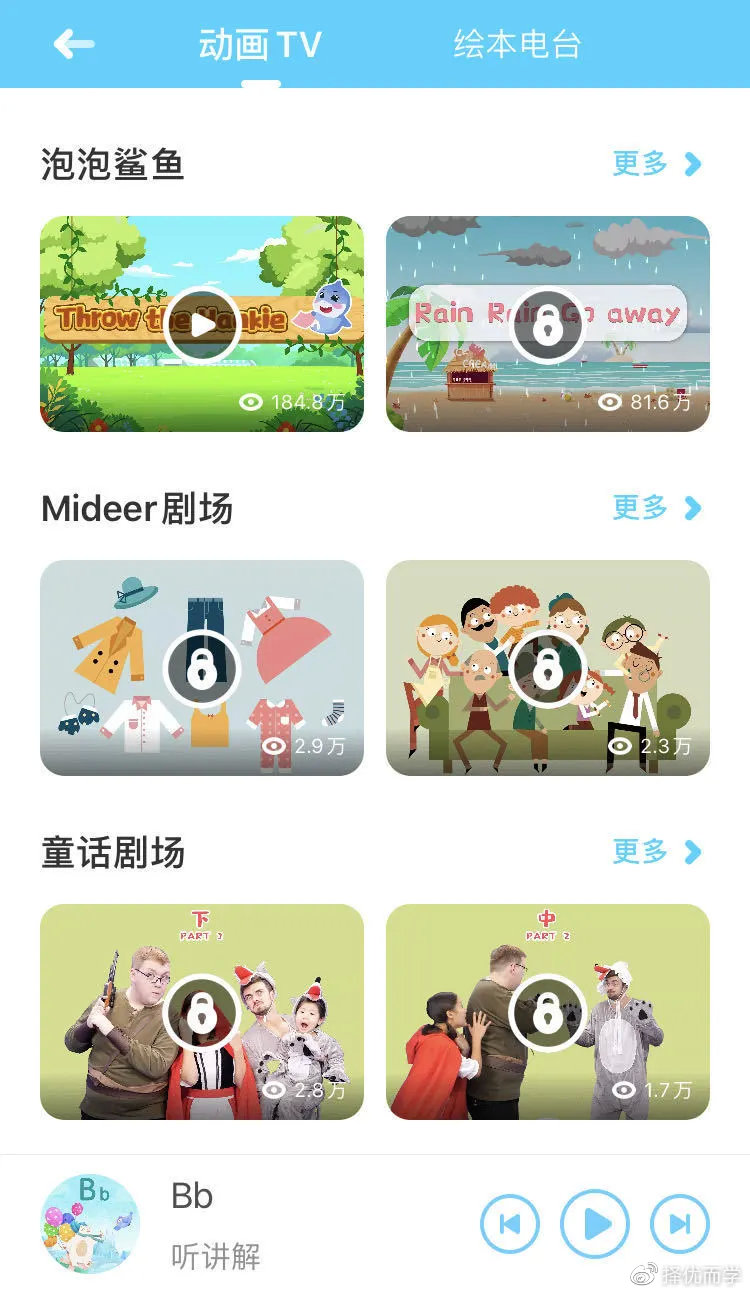See more in 童话剧场
The height and width of the screenshot is (1294, 750).
657,852
